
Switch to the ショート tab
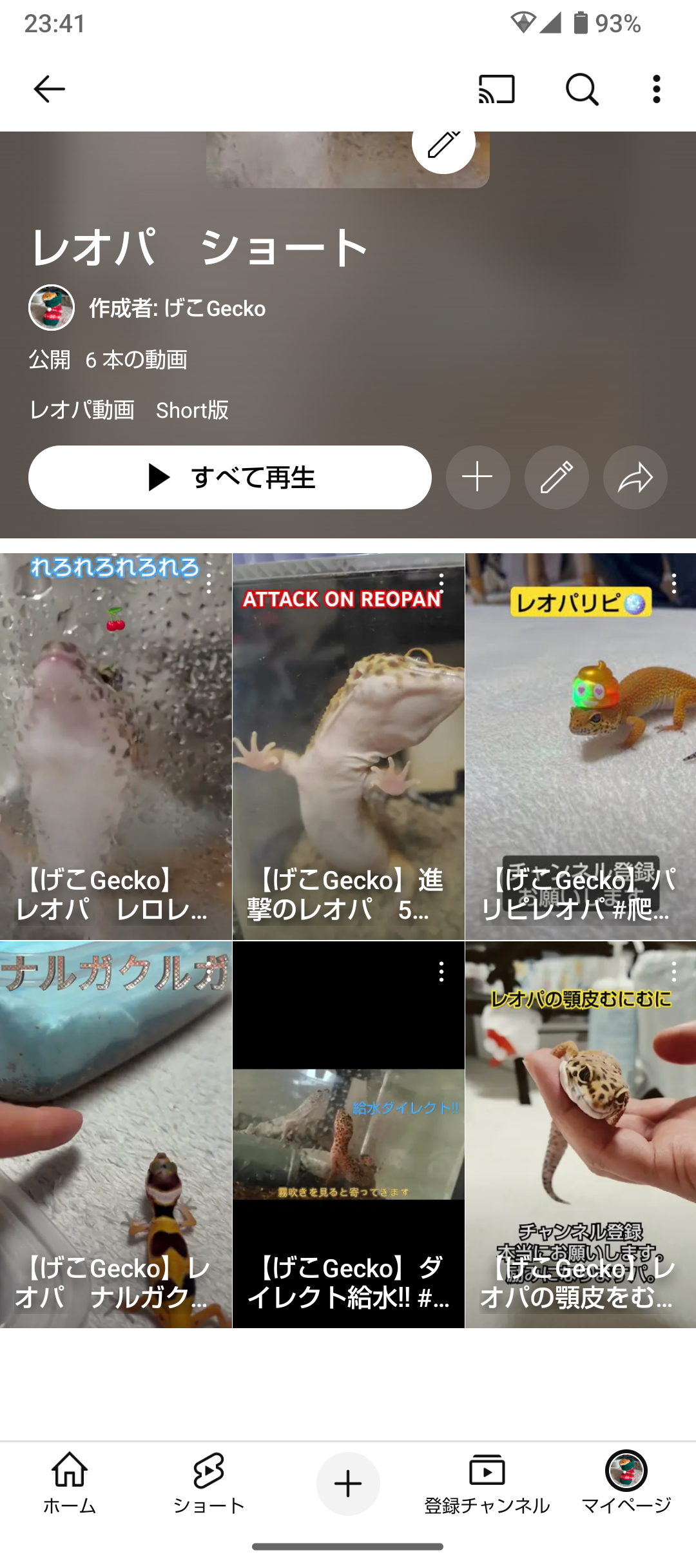[209, 1483]
